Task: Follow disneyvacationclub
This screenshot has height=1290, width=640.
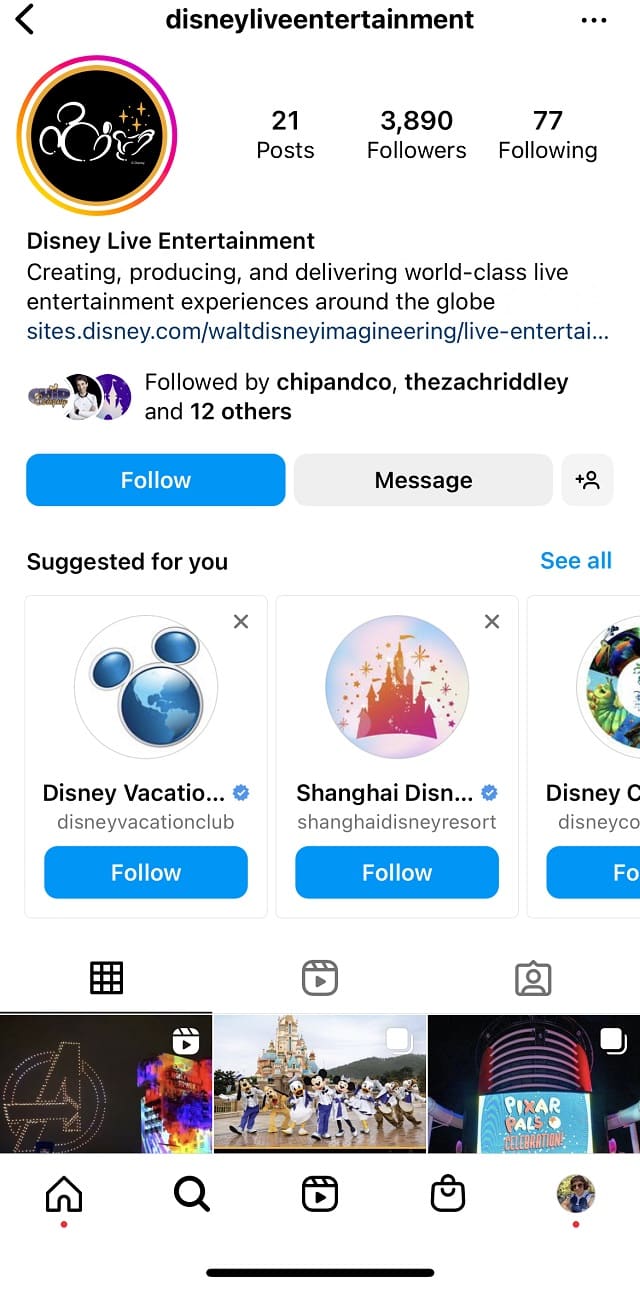Action: click(x=146, y=872)
